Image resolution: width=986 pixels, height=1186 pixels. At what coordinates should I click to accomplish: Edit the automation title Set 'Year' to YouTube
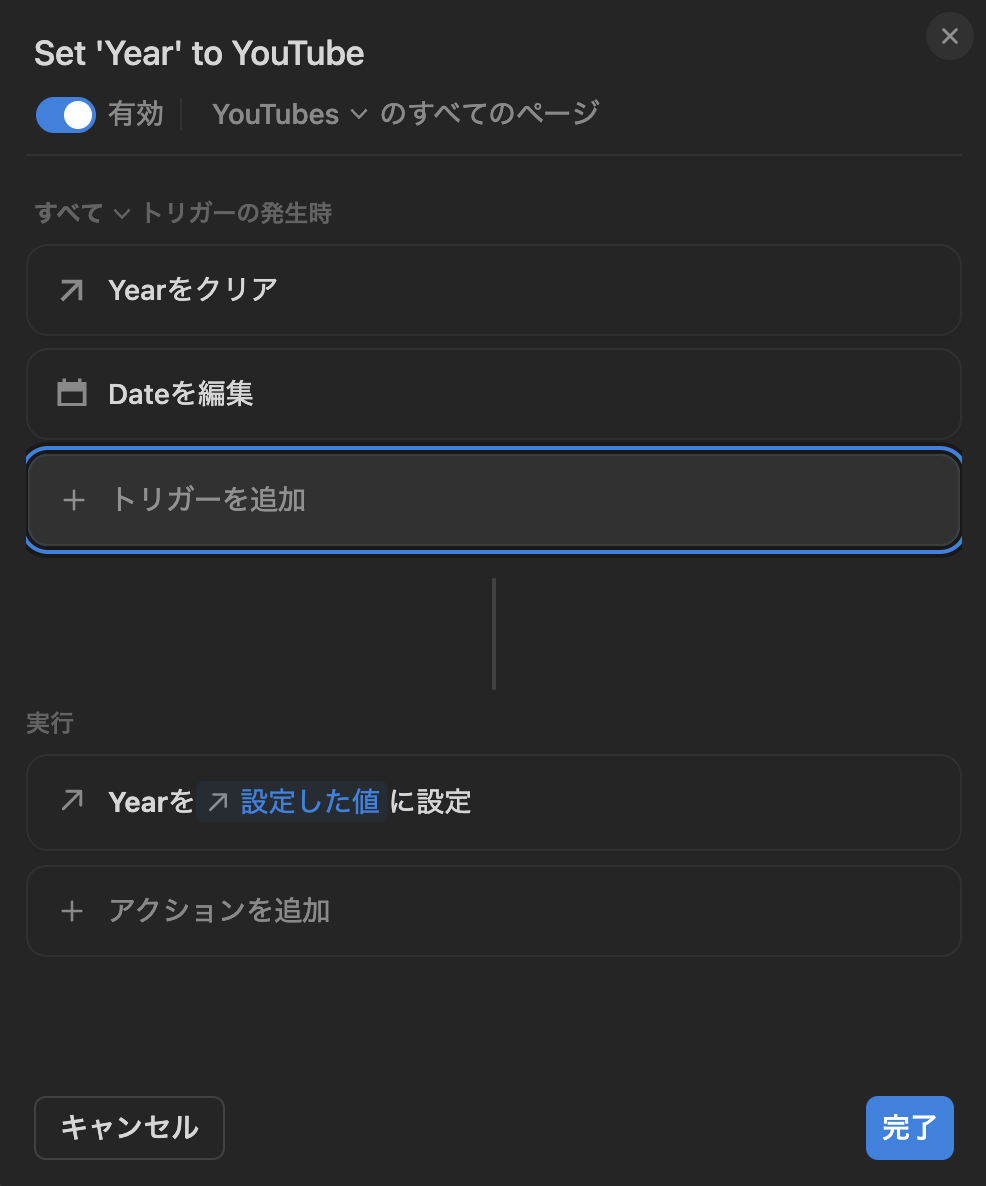pyautogui.click(x=199, y=53)
